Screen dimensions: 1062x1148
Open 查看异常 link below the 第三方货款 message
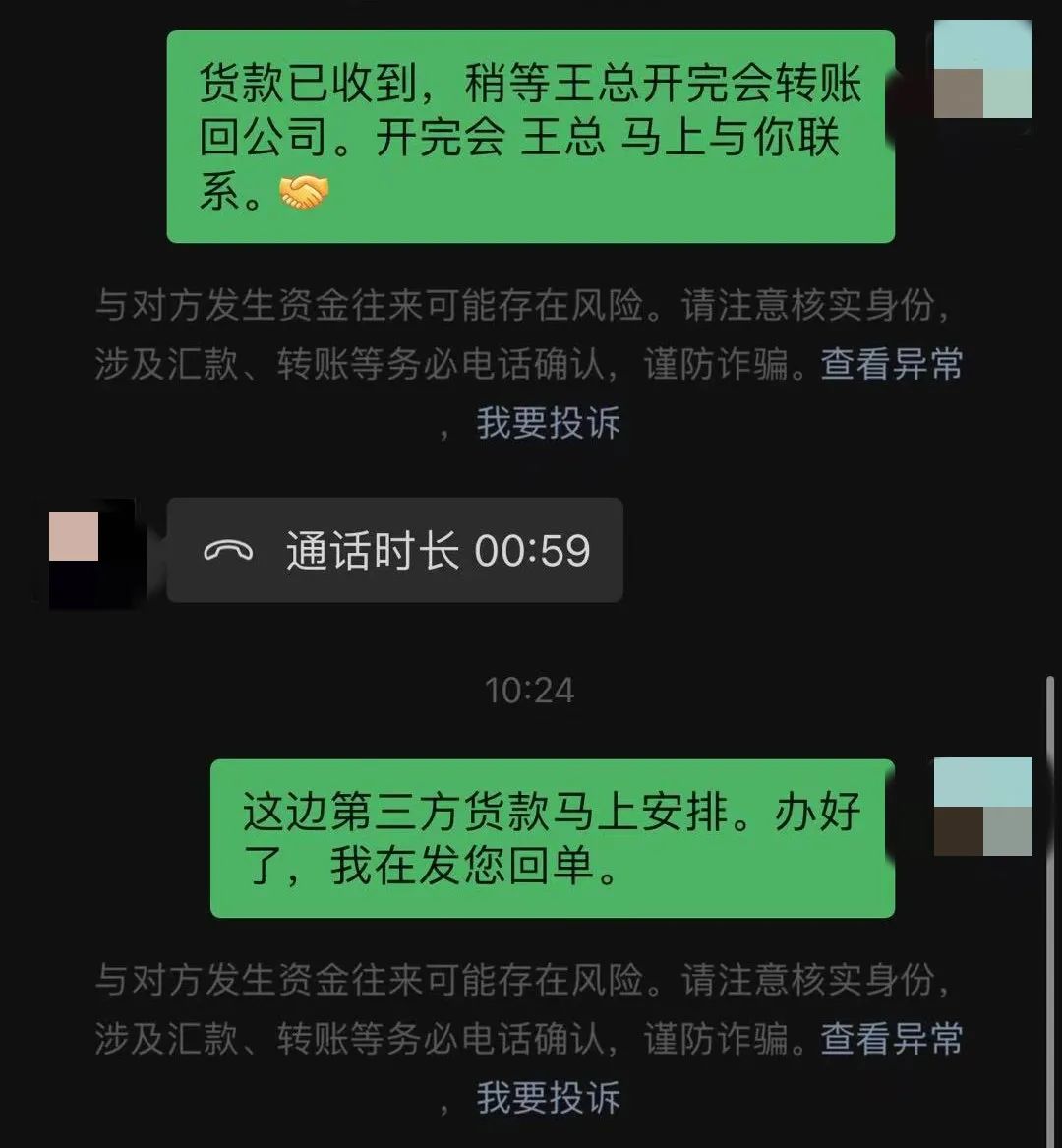[x=892, y=1039]
